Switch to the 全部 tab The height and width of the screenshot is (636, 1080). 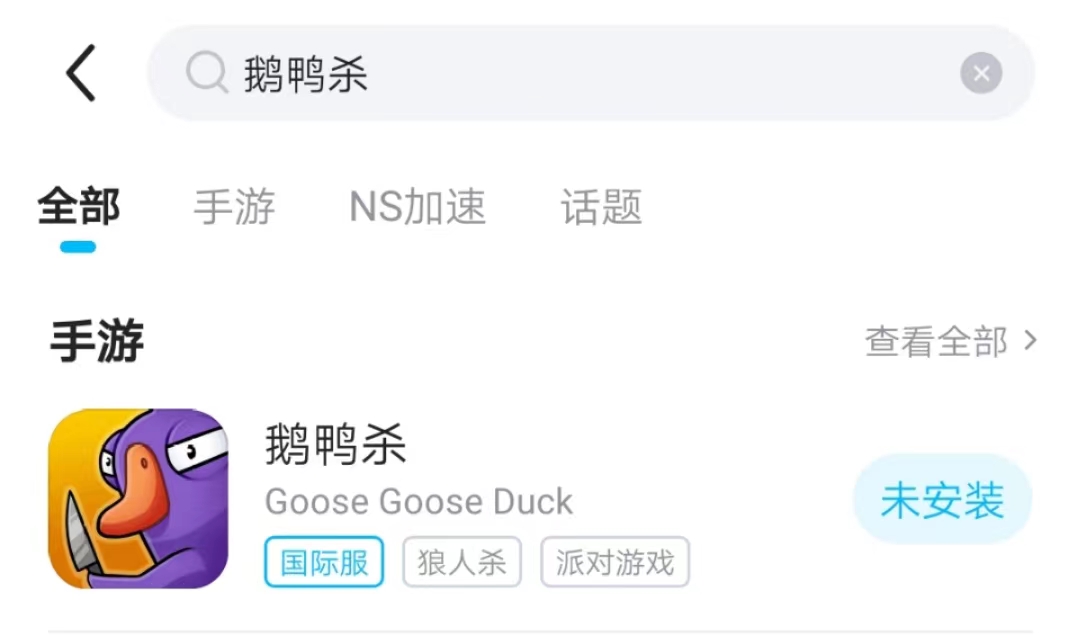click(78, 207)
